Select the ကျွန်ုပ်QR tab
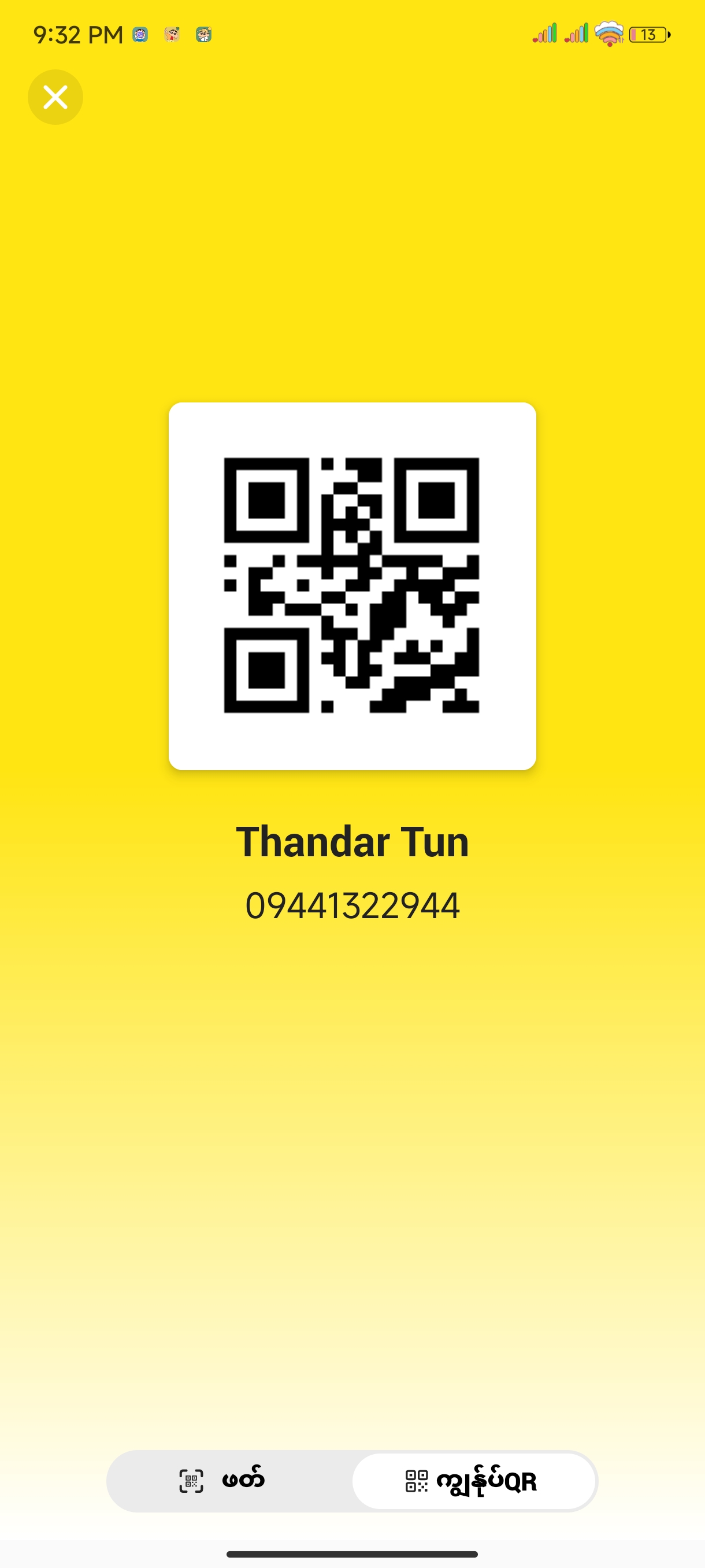705x1568 pixels. click(473, 1480)
